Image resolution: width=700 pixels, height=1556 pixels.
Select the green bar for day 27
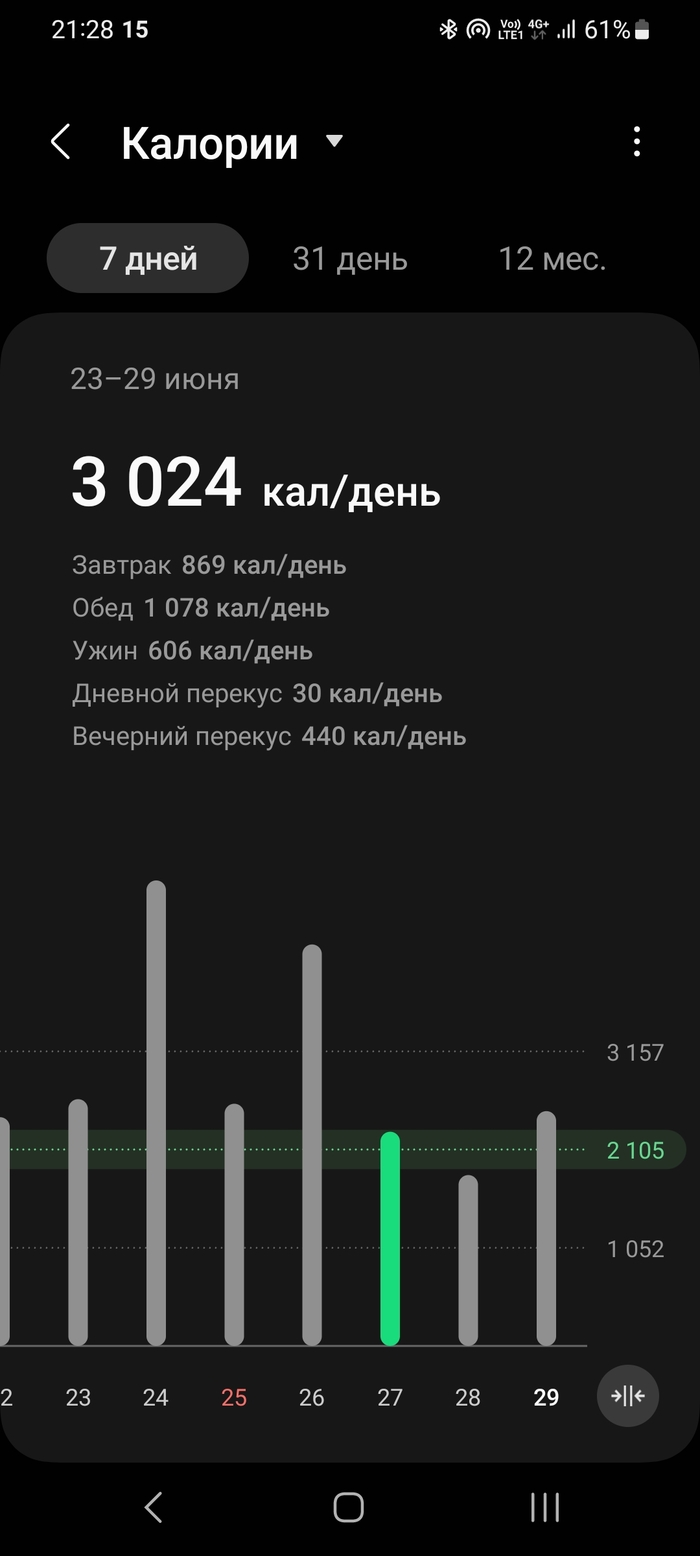click(390, 1238)
